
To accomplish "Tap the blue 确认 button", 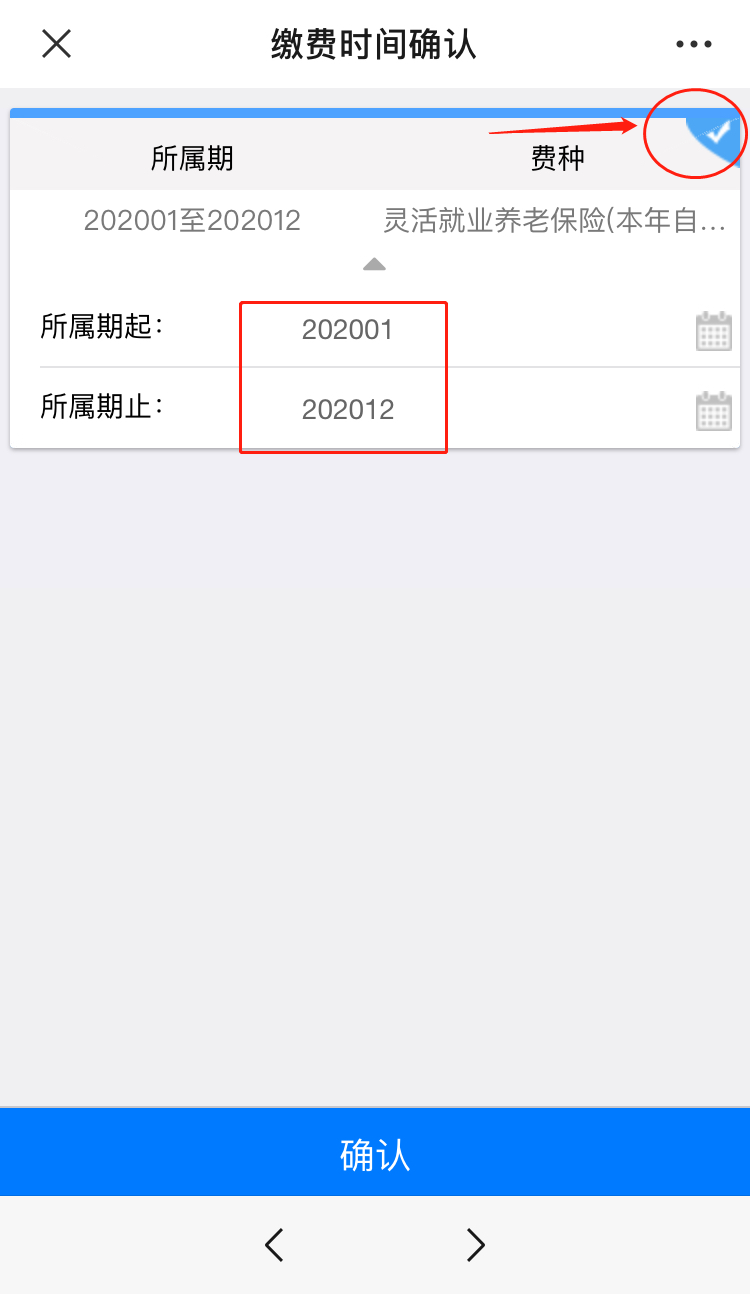I will 375,1152.
